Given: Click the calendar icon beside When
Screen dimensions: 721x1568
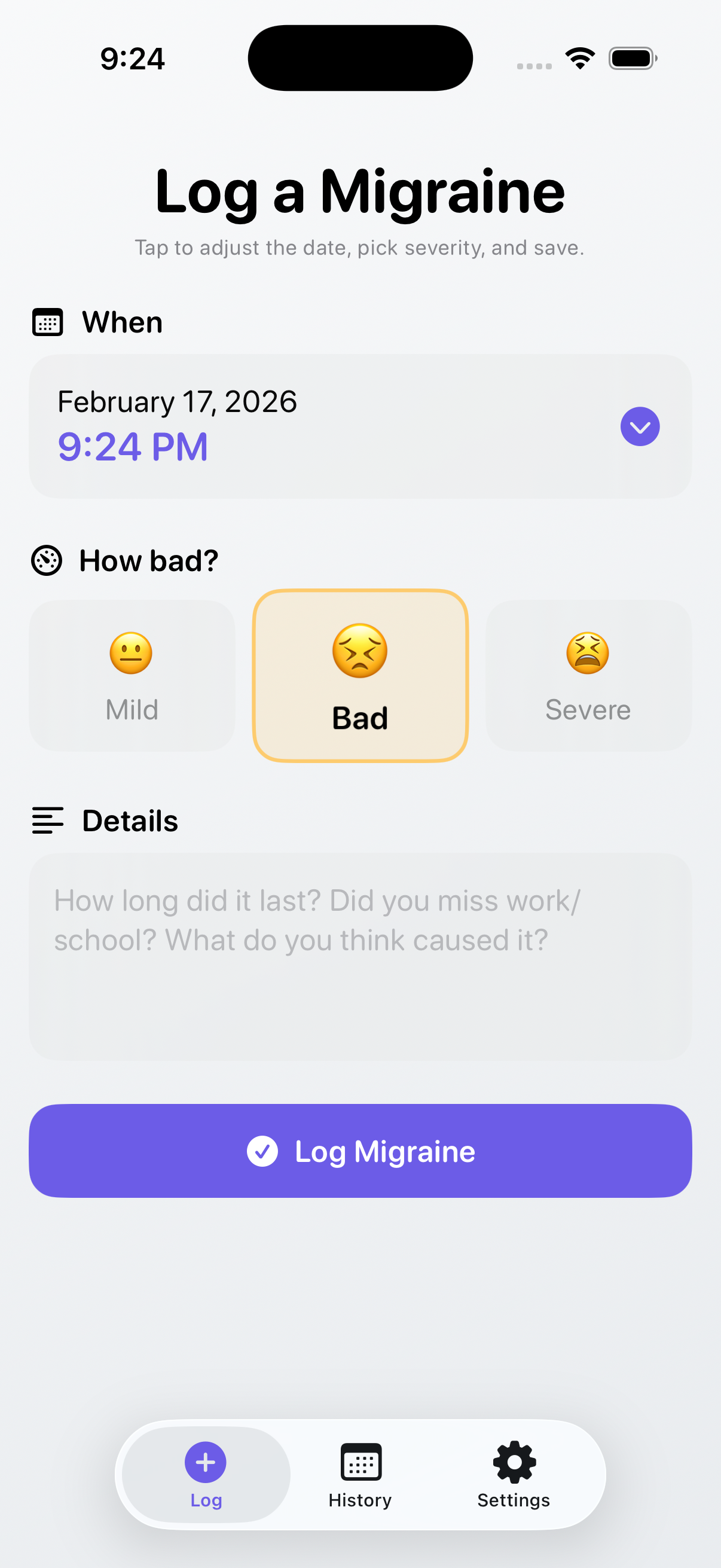Looking at the screenshot, I should click(x=48, y=322).
